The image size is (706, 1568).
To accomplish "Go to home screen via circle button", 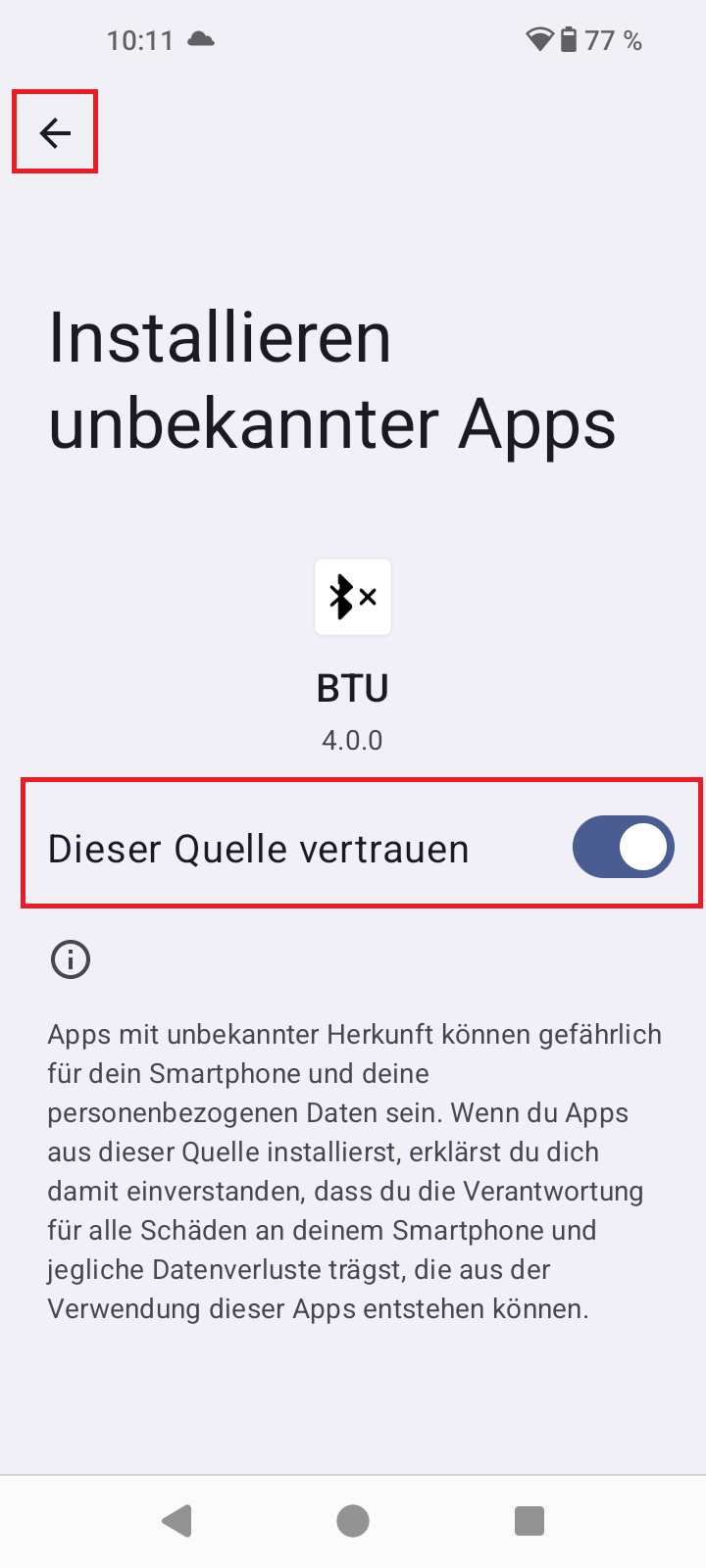I will pos(353,1520).
